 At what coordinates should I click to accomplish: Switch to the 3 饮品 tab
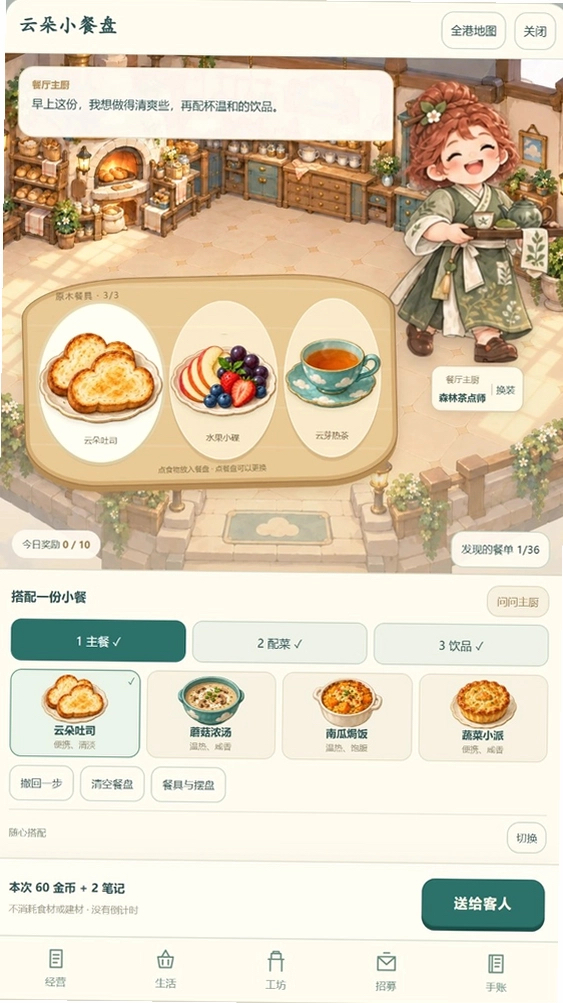[x=461, y=645]
